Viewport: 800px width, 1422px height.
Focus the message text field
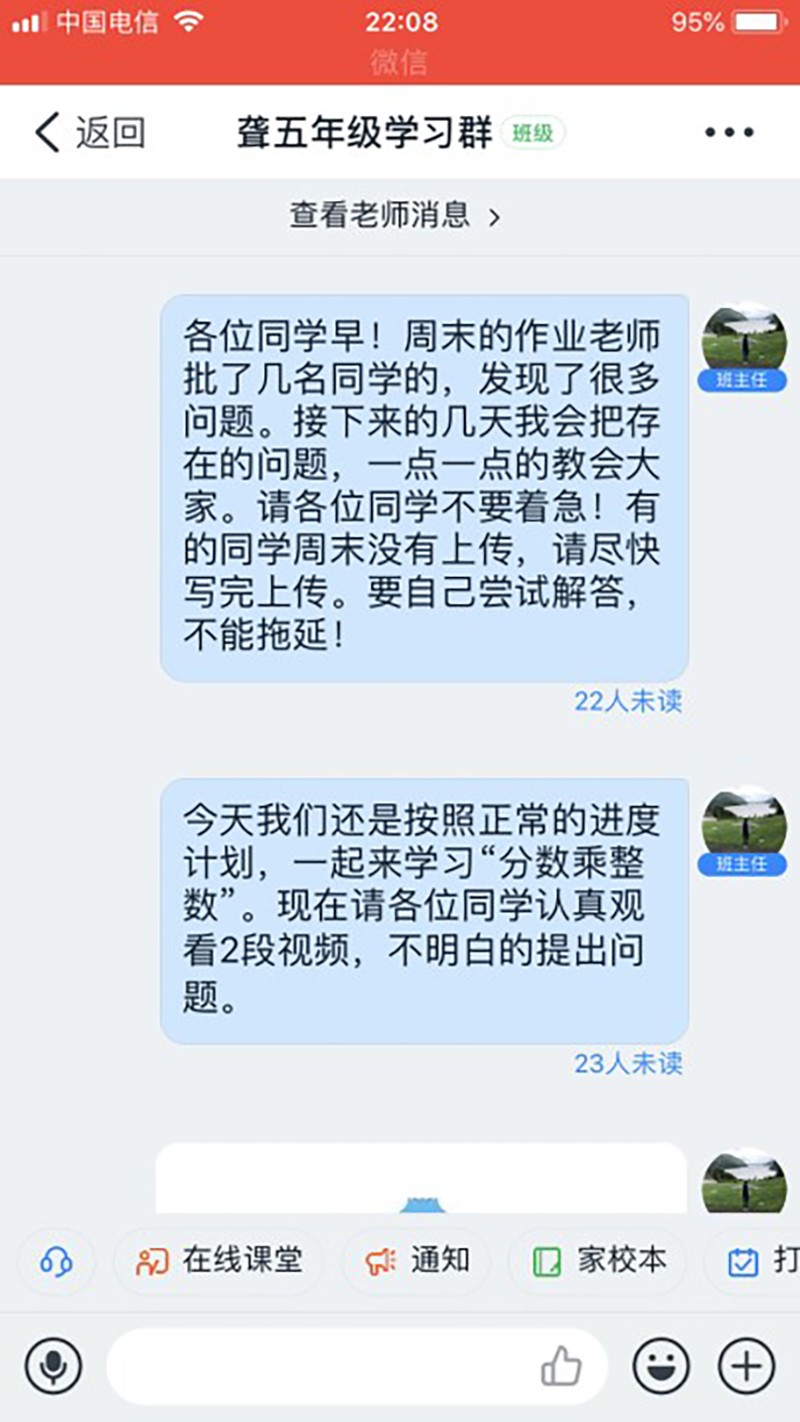320,1366
